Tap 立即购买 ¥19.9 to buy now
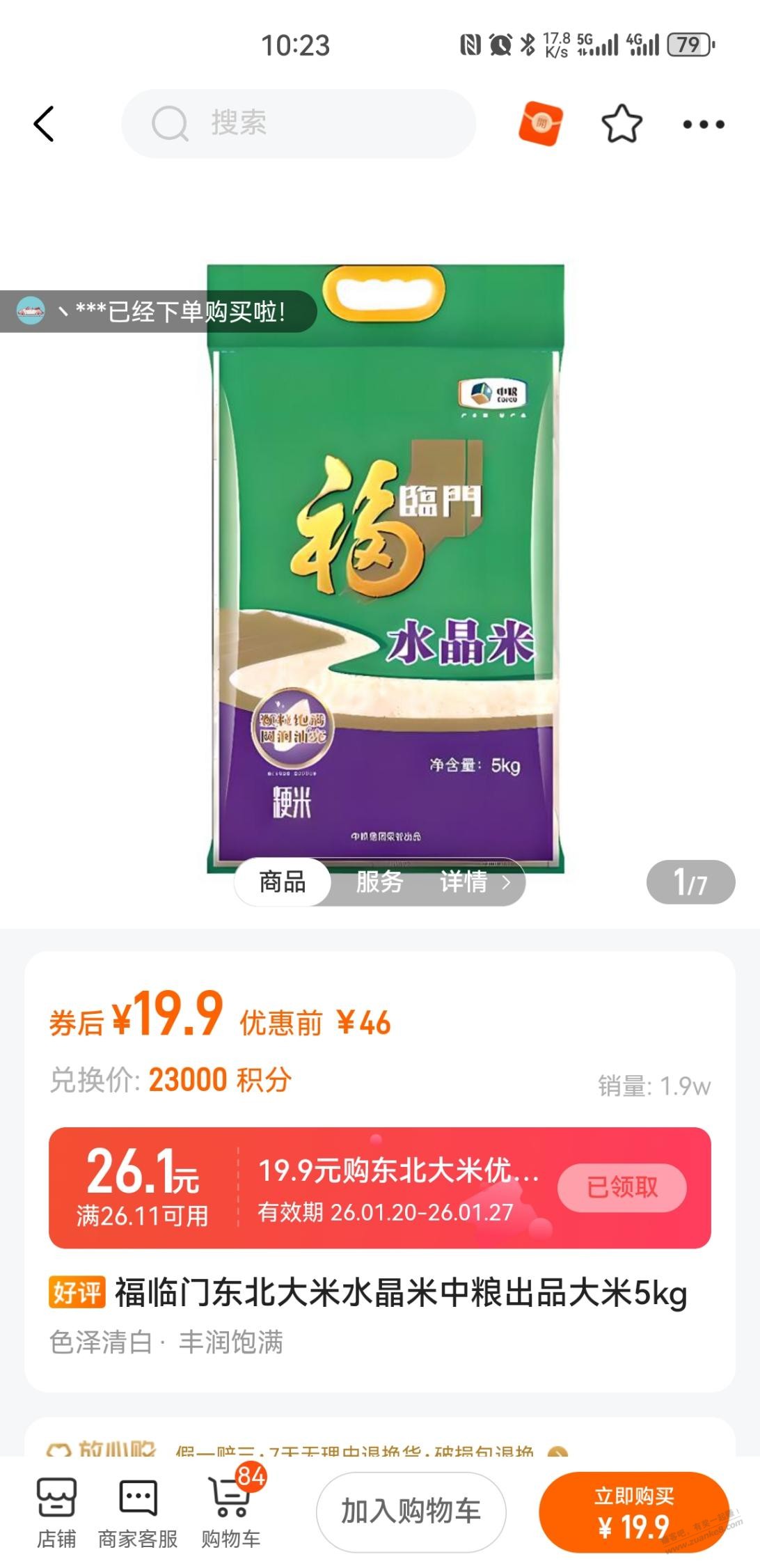The height and width of the screenshot is (1568, 760). (633, 1512)
